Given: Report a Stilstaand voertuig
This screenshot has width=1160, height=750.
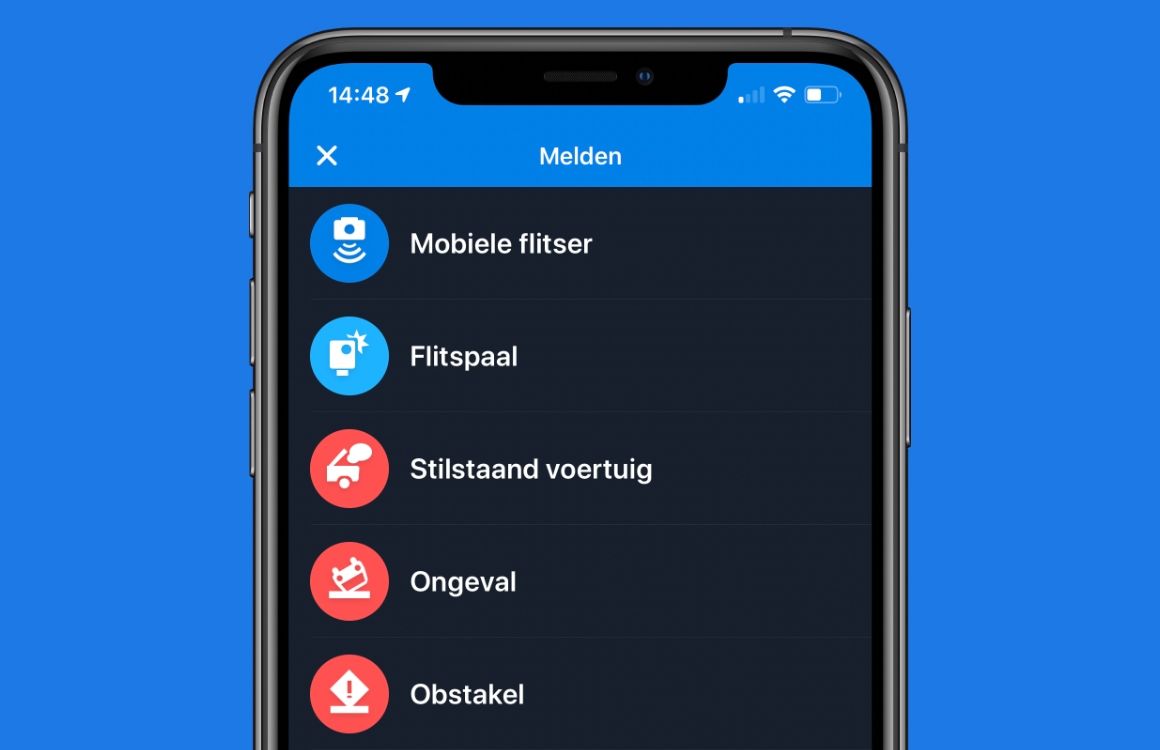Looking at the screenshot, I should [530, 469].
